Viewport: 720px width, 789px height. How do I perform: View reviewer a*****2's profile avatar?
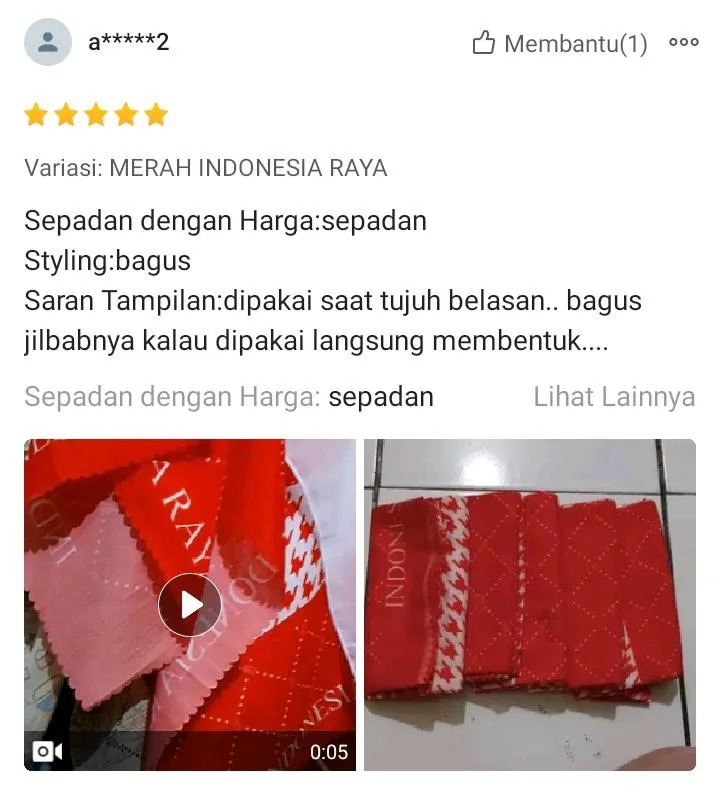tap(48, 42)
